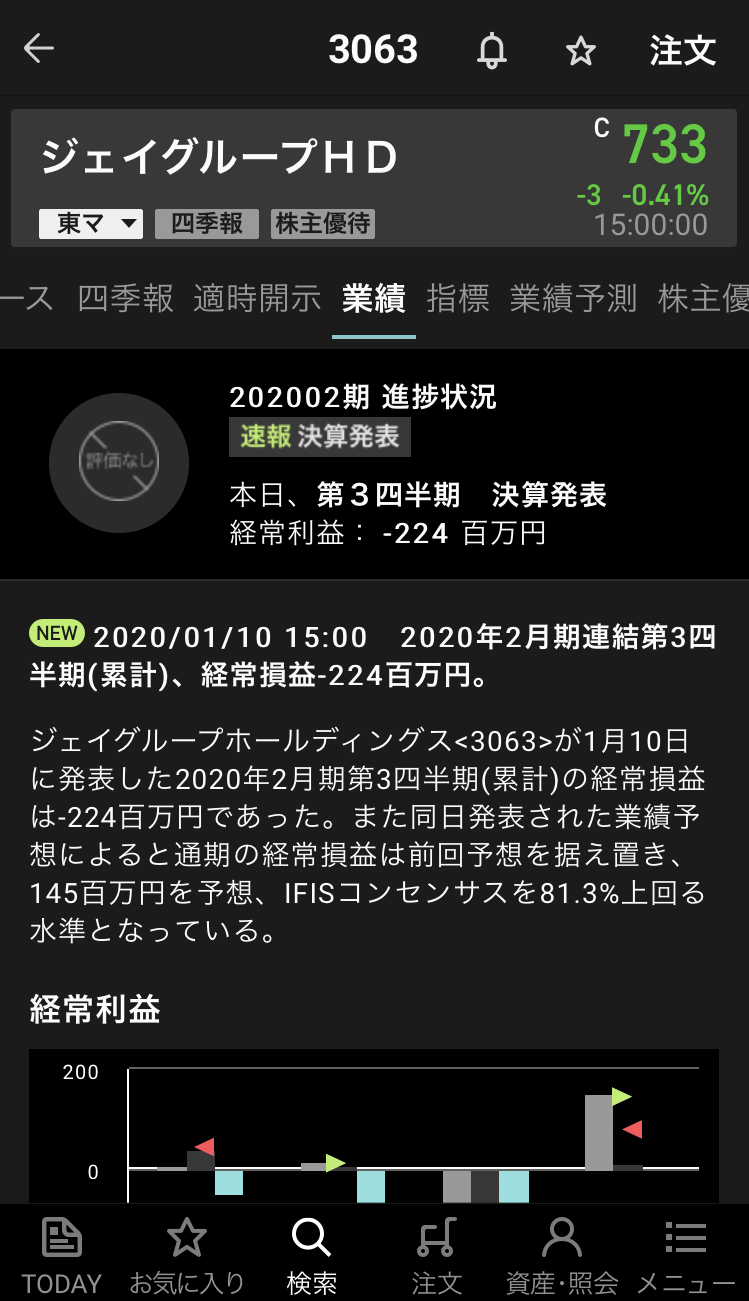The image size is (749, 1301).
Task: Open メニュー in bottom navigation
Action: (686, 1254)
